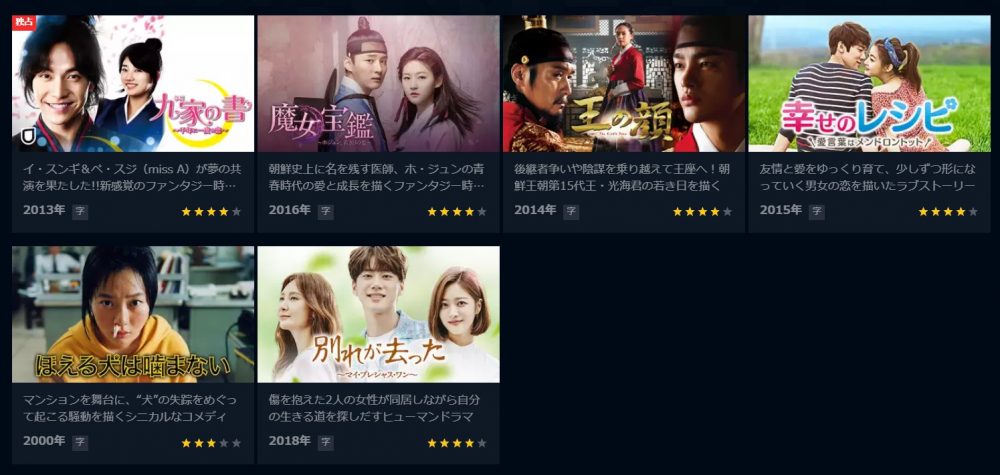
Task: Select the 王の顔 drama card
Action: pos(624,85)
